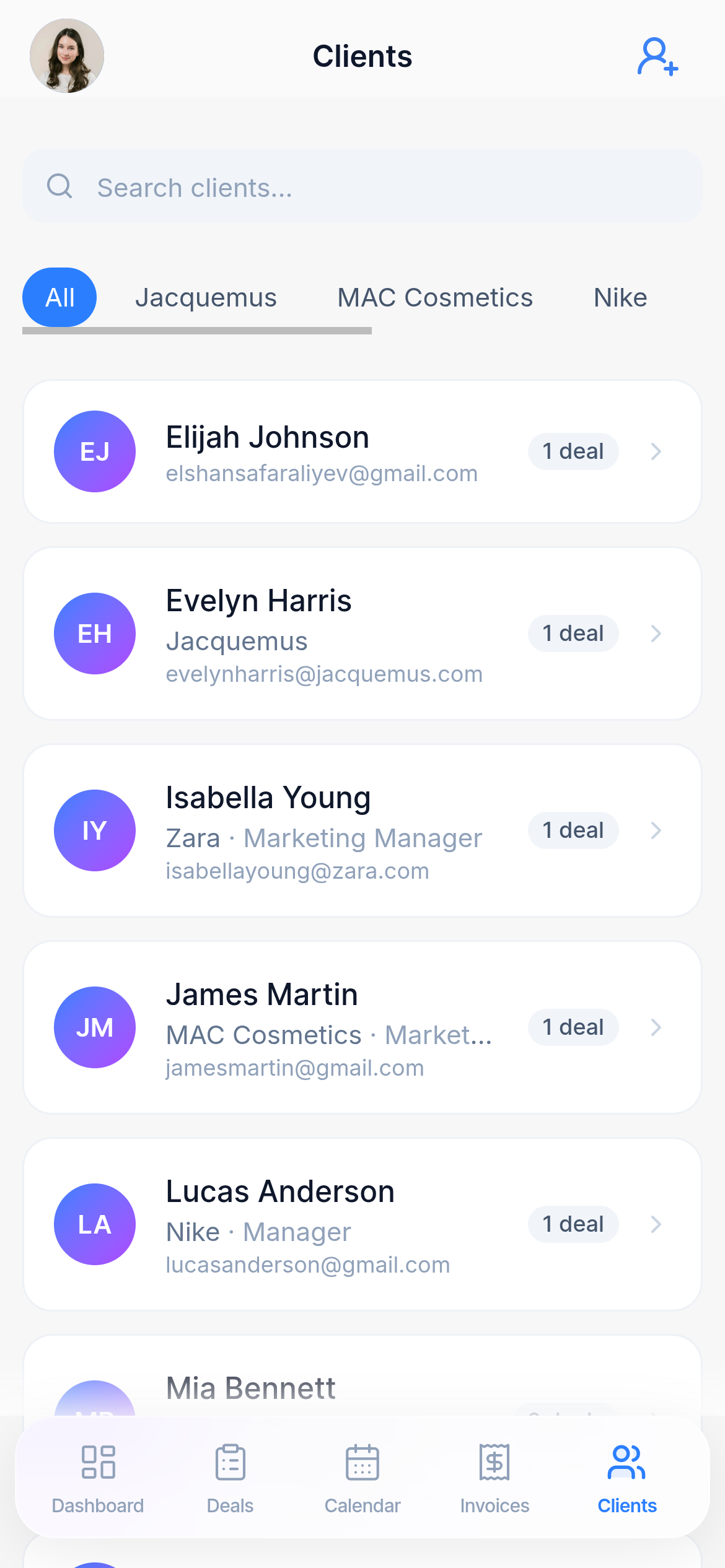Image resolution: width=725 pixels, height=1568 pixels.
Task: Open the Invoices icon
Action: (494, 1462)
